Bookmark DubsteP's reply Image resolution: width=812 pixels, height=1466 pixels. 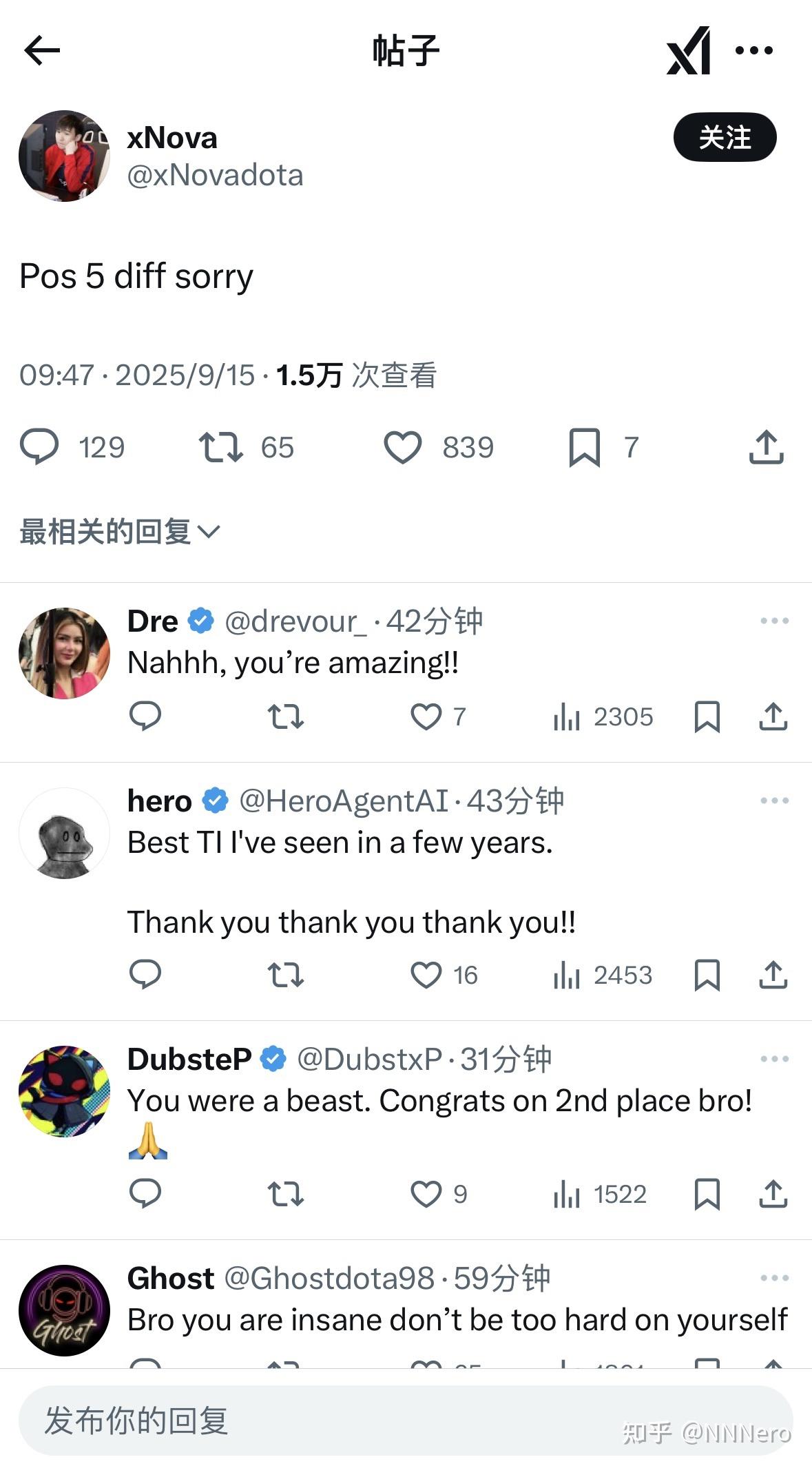[x=707, y=1194]
